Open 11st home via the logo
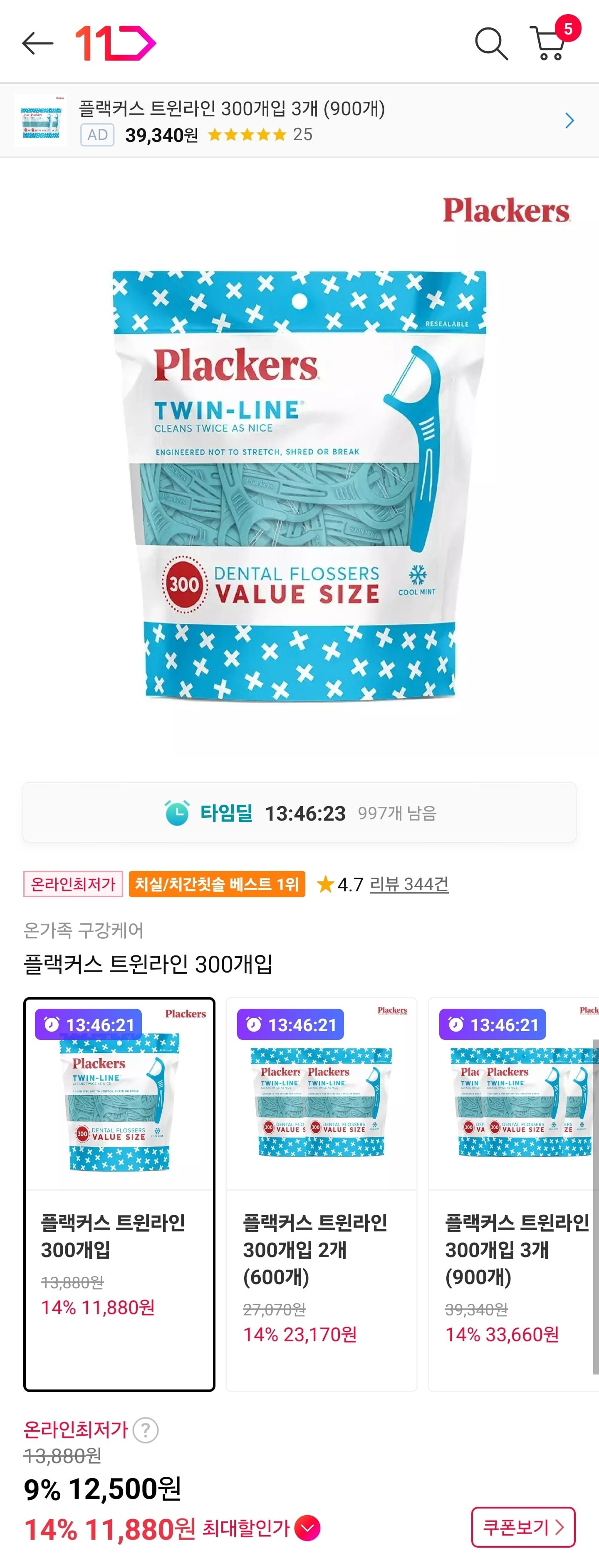 pos(116,43)
